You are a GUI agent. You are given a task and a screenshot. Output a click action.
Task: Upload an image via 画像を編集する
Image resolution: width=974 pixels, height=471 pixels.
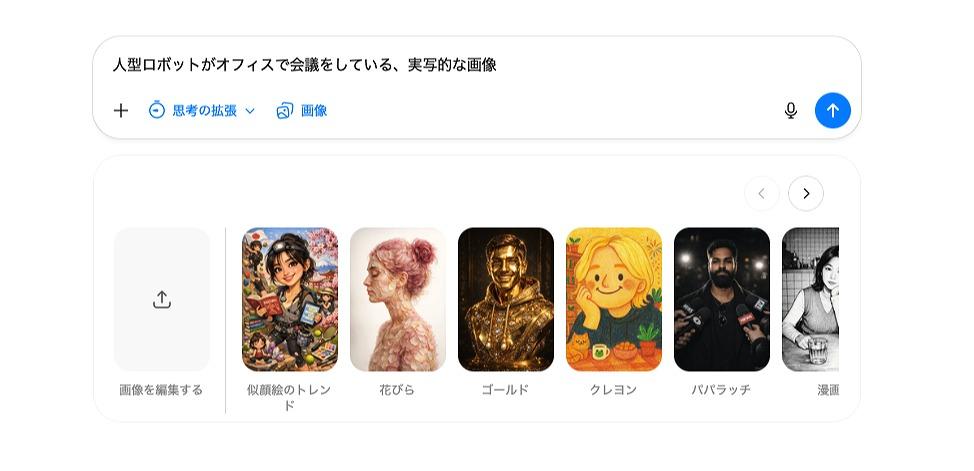pos(162,300)
